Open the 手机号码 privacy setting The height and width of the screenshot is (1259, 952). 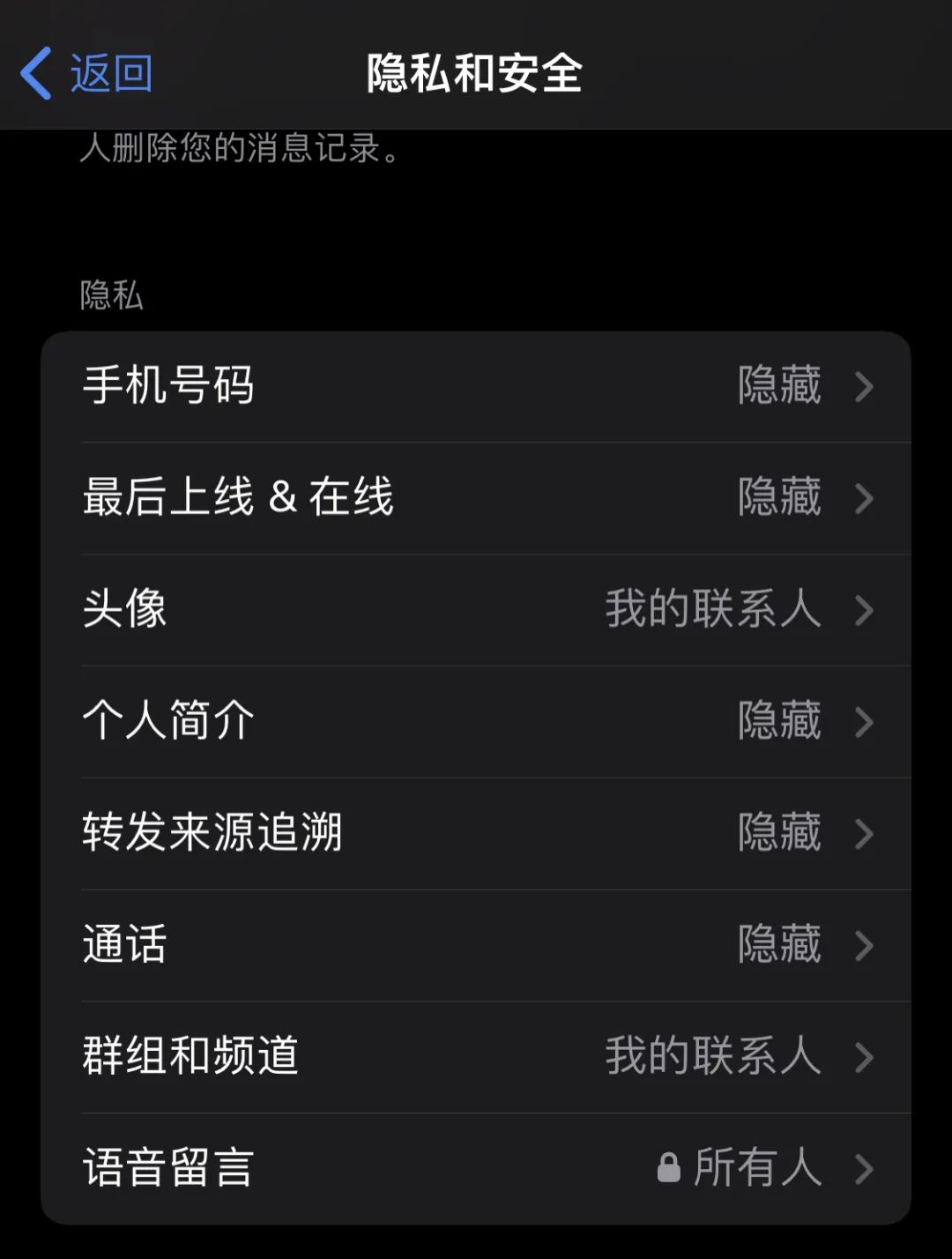click(x=476, y=386)
